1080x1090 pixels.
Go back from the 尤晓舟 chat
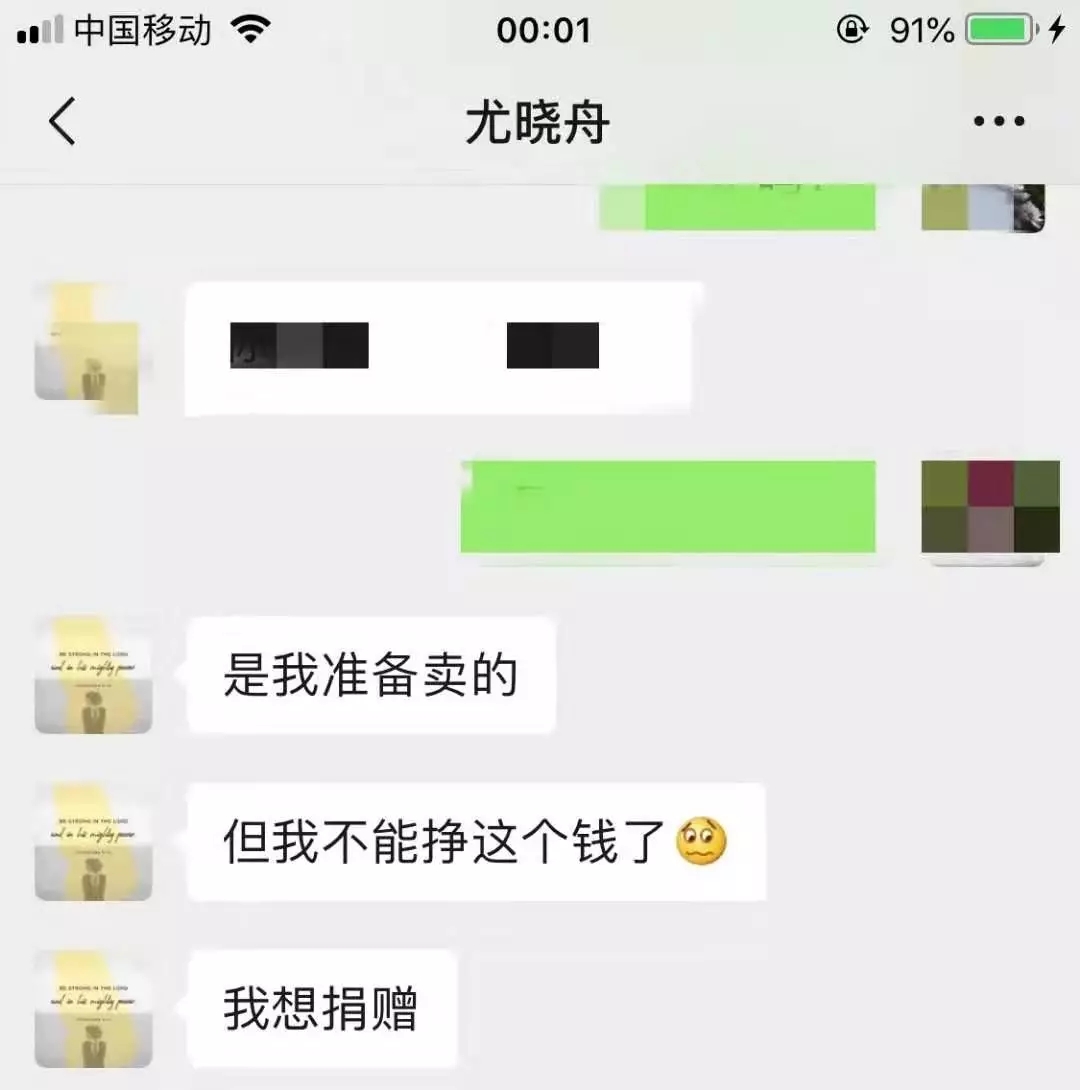pyautogui.click(x=62, y=122)
